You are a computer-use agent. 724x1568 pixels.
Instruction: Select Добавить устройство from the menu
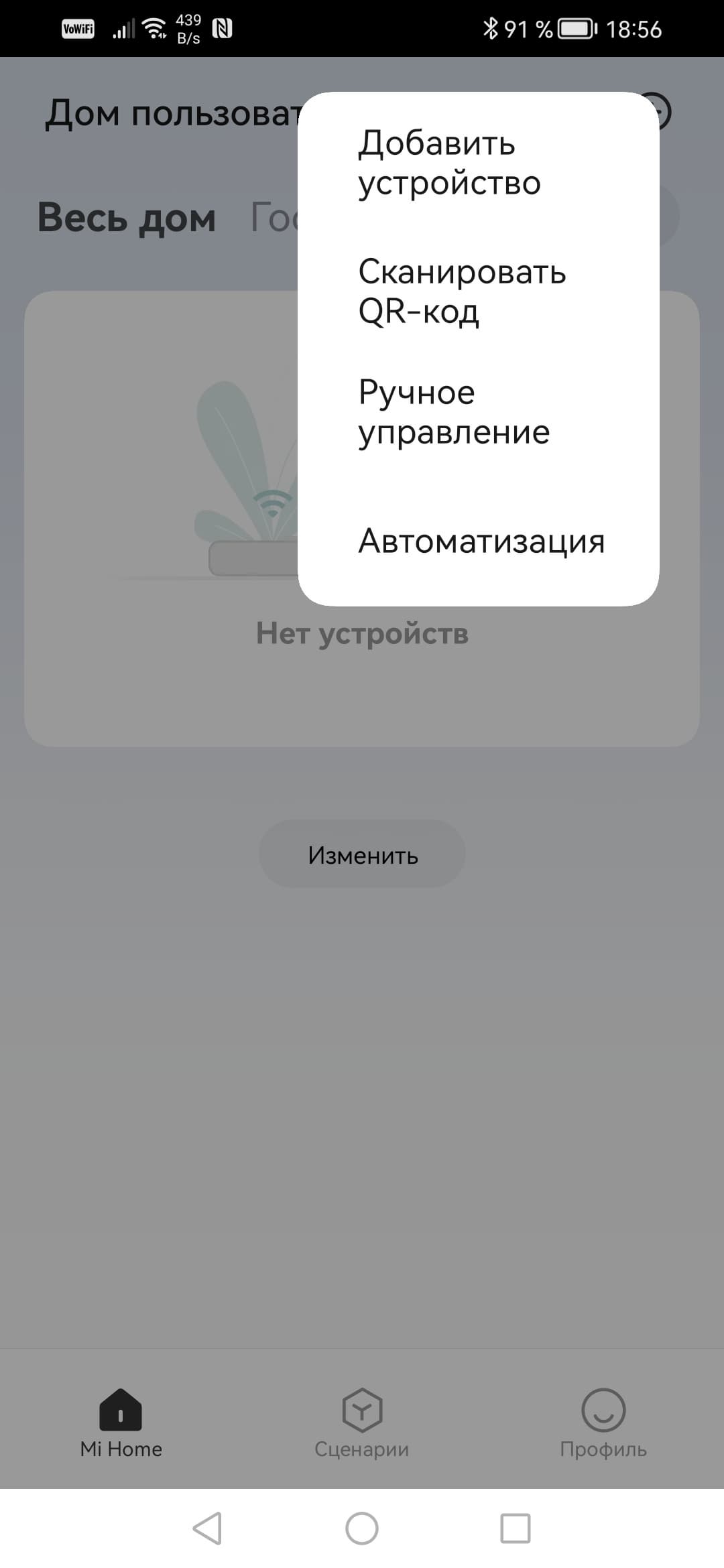[449, 163]
